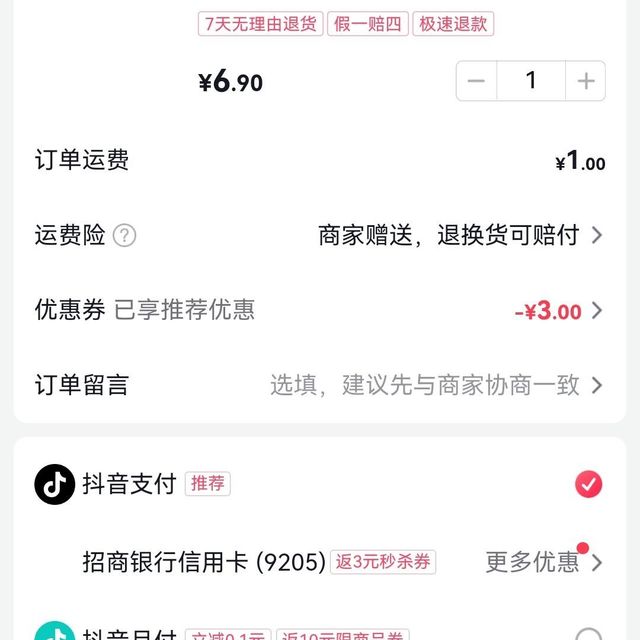Open the 运费险 help question mark
This screenshot has height=640, width=640.
click(x=125, y=236)
